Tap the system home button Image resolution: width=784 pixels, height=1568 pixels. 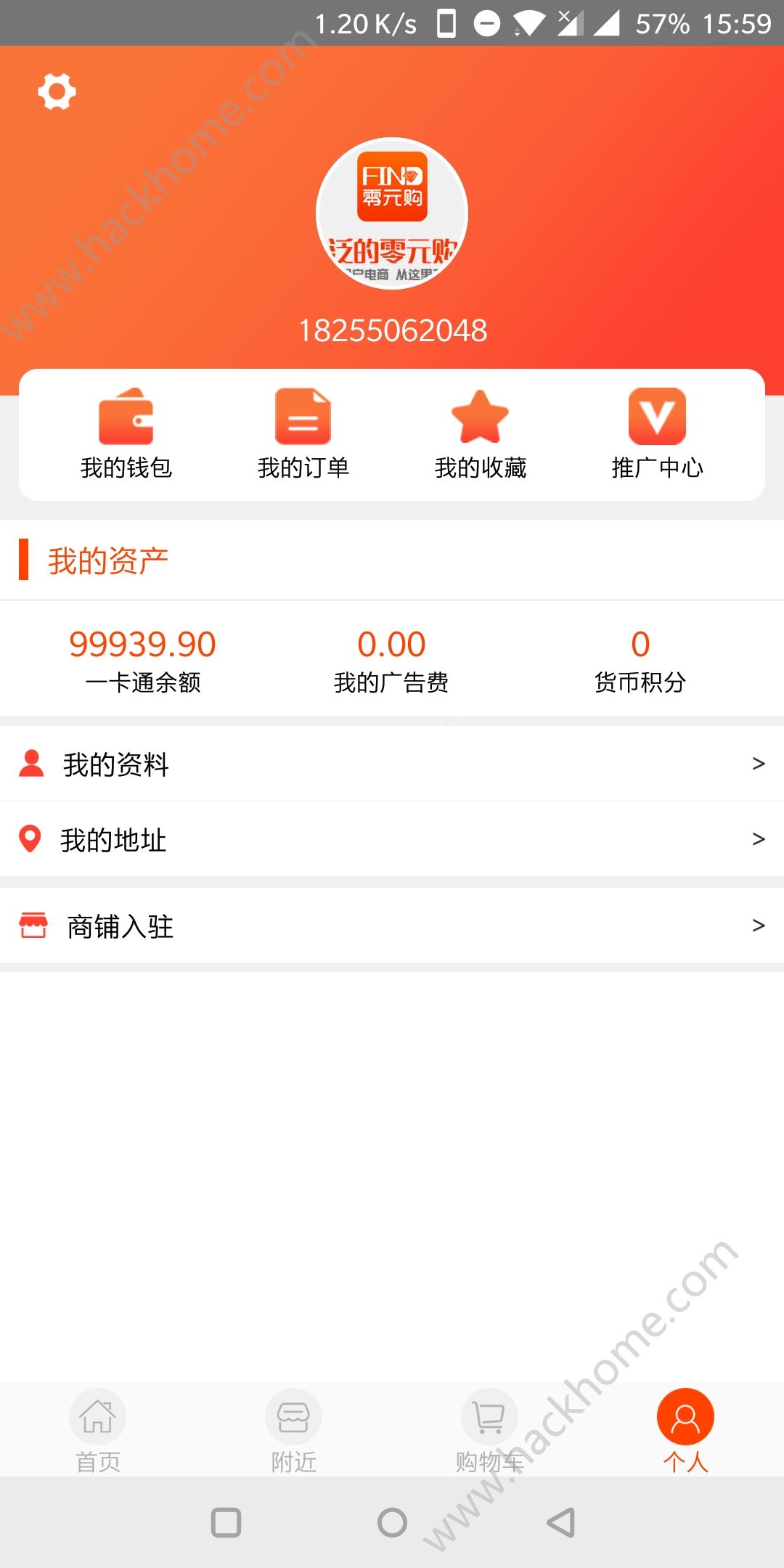point(392,1522)
